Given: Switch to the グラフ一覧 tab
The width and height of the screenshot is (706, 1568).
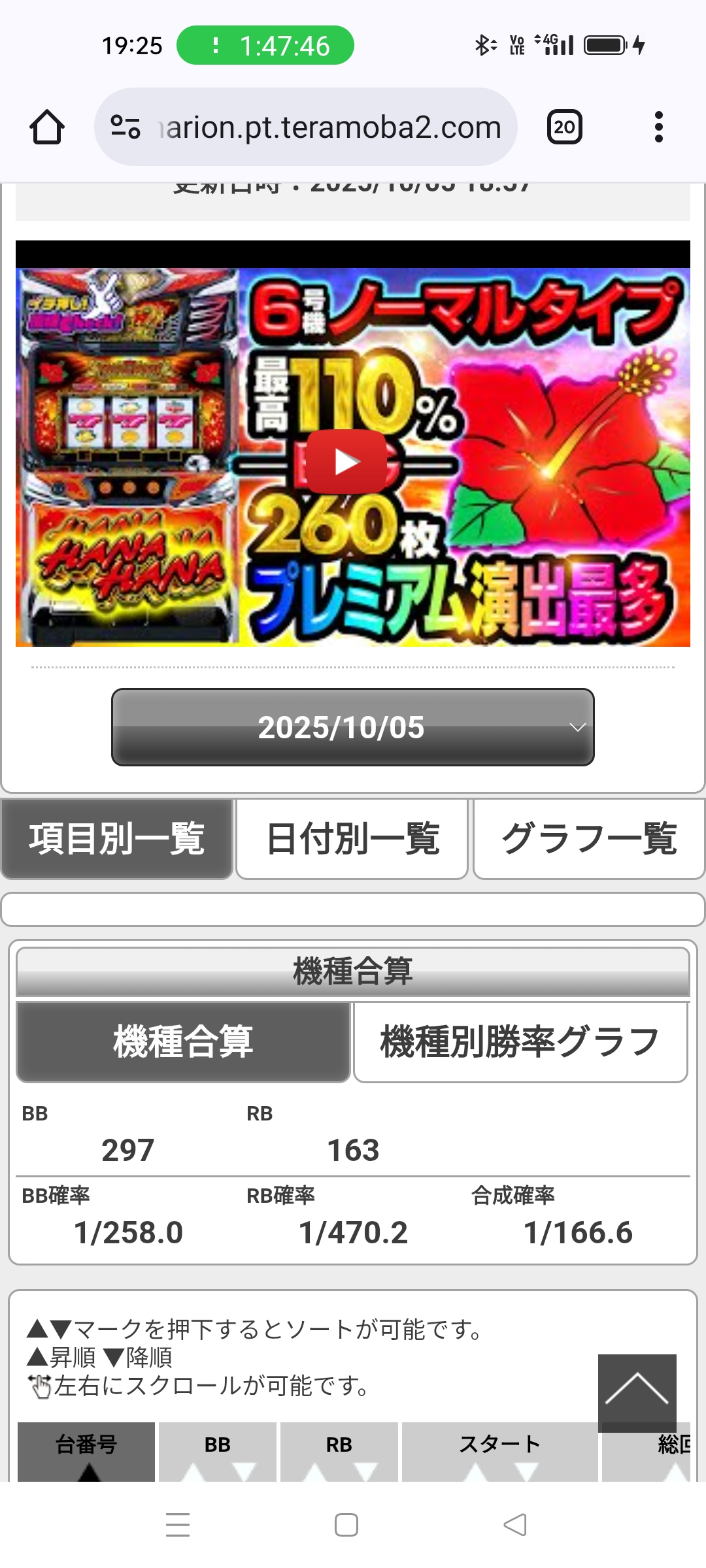Looking at the screenshot, I should tap(588, 839).
